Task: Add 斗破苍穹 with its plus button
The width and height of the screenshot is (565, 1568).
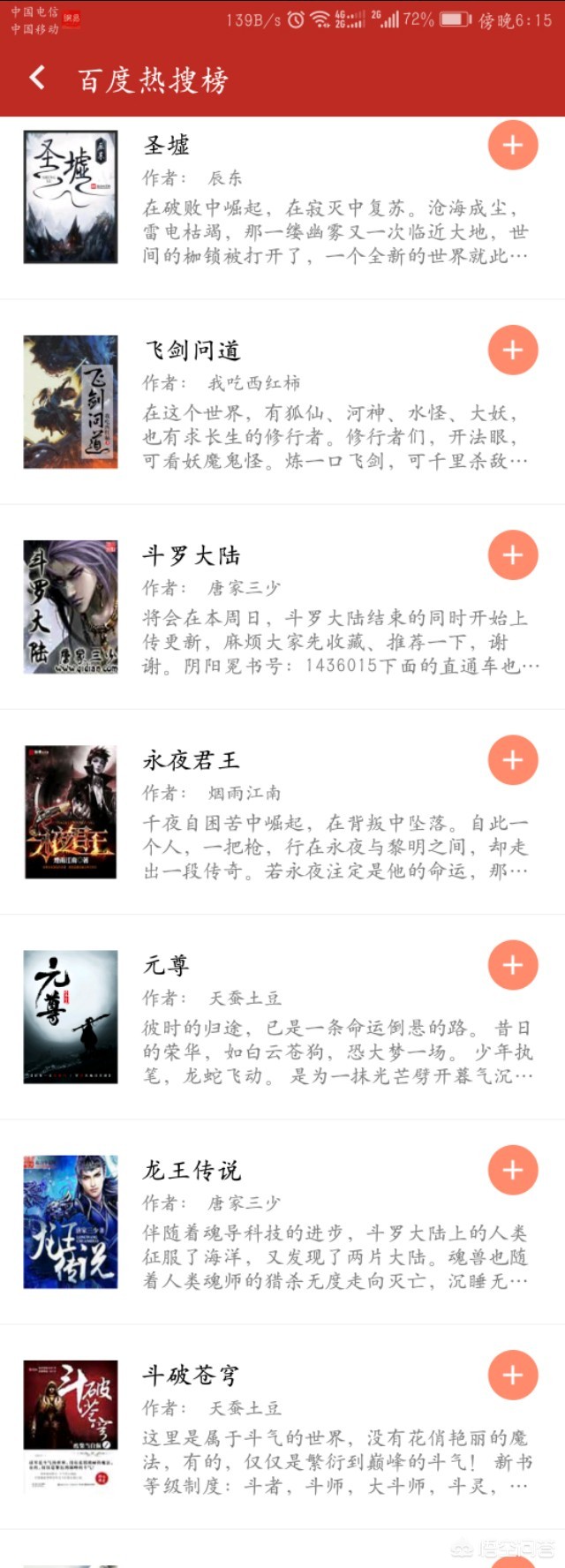Action: (512, 1375)
